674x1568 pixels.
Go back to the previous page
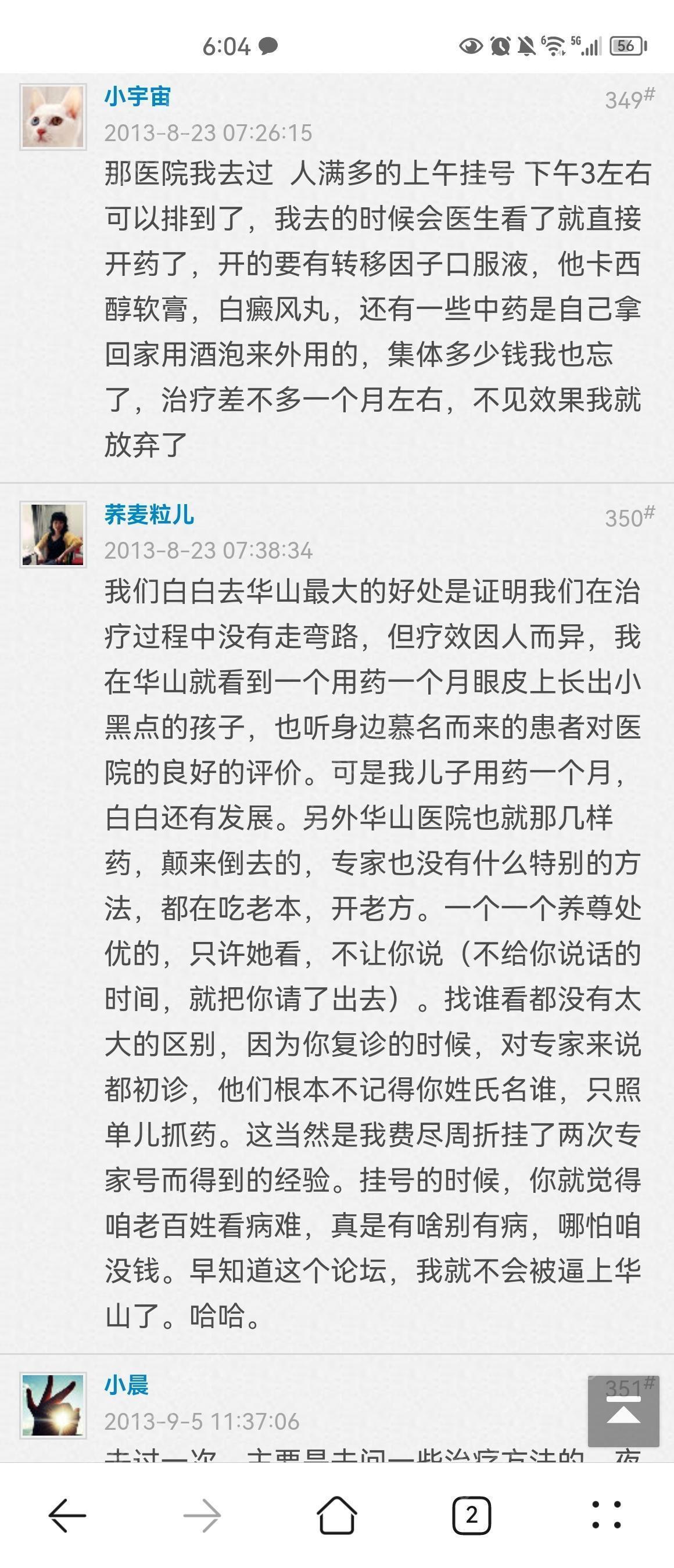pyautogui.click(x=67, y=1515)
